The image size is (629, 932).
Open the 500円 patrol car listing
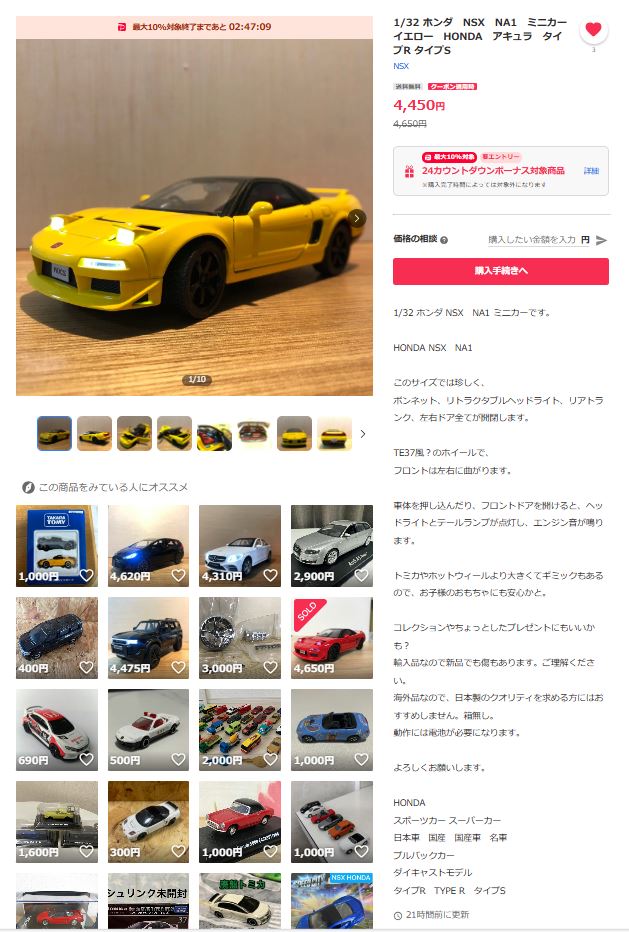click(x=148, y=729)
